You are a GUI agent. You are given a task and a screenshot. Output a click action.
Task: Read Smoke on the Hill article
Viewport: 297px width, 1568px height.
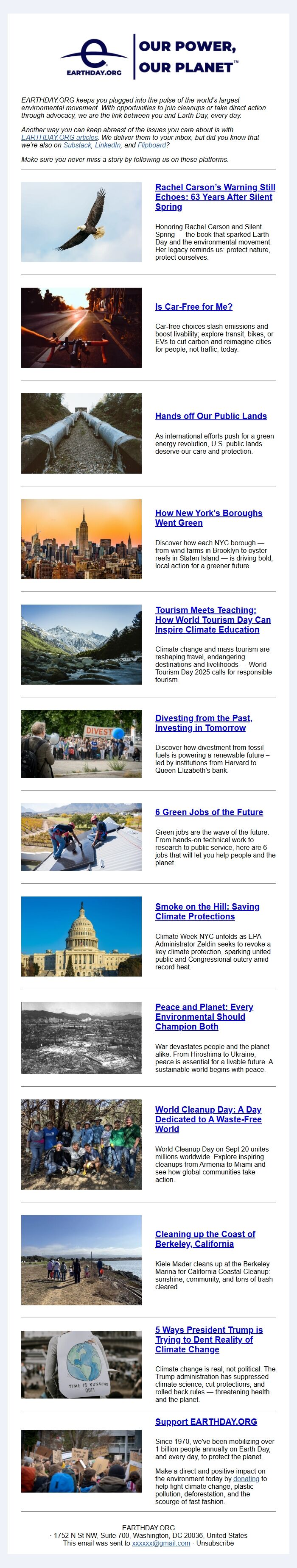click(207, 911)
